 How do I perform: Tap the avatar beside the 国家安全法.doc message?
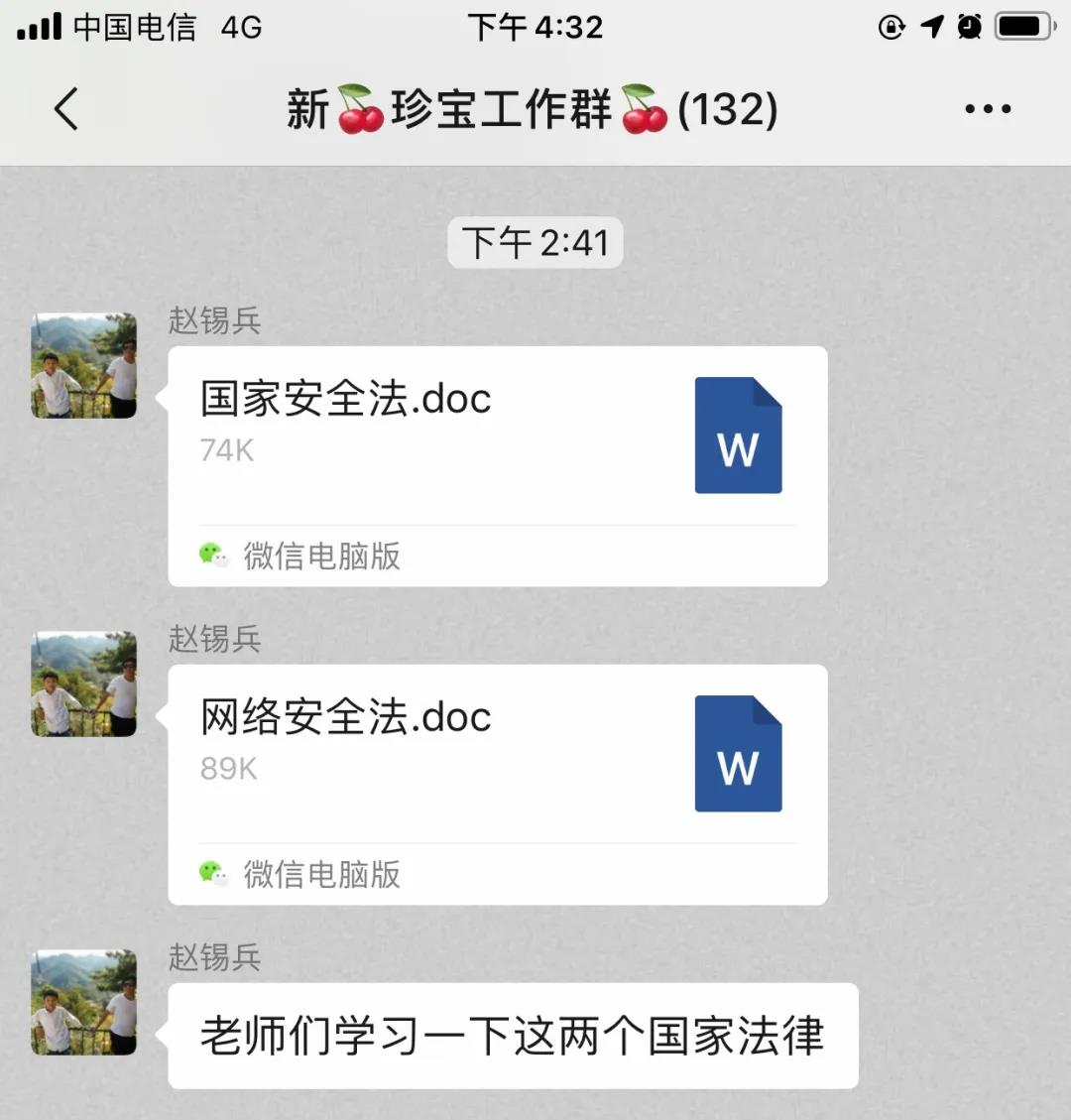tap(84, 365)
